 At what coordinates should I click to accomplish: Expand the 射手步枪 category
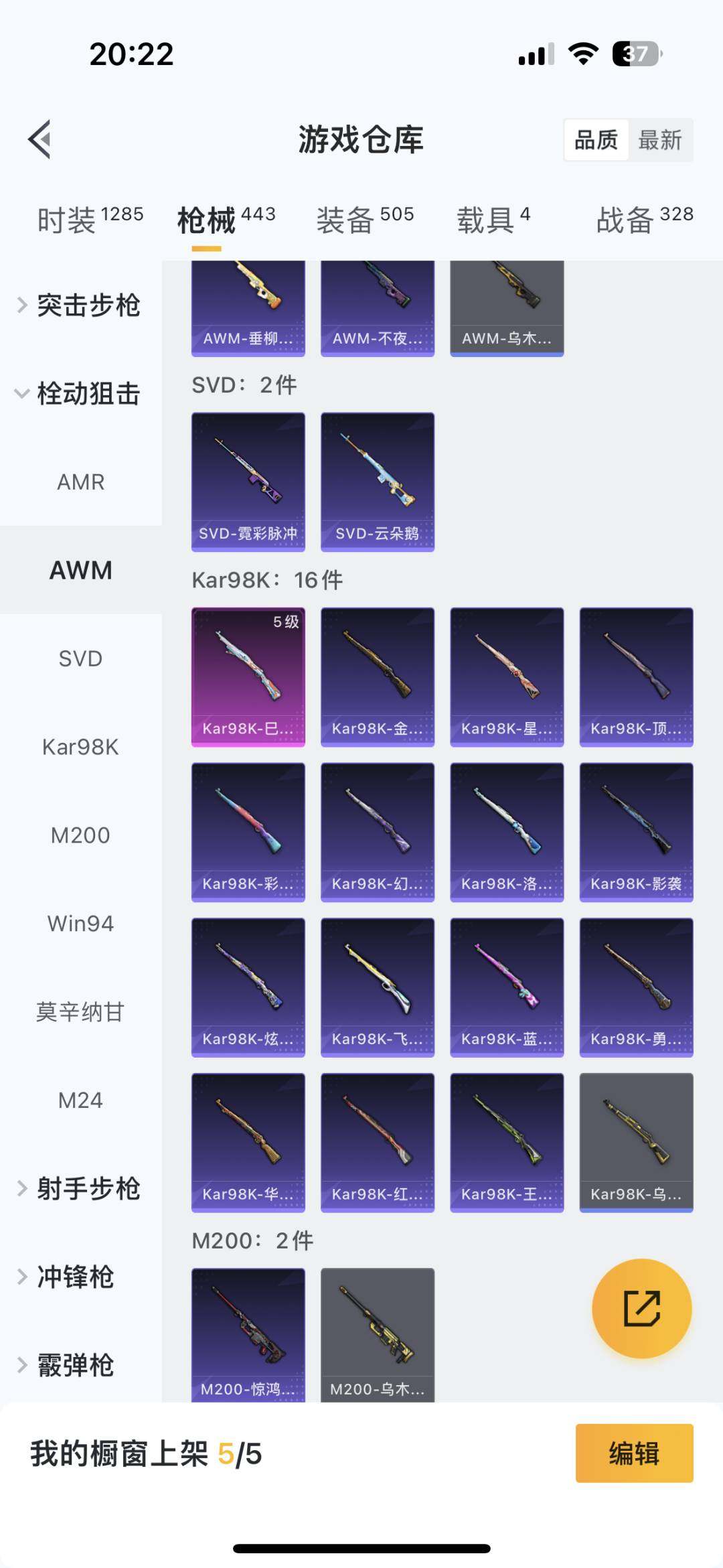point(80,1189)
